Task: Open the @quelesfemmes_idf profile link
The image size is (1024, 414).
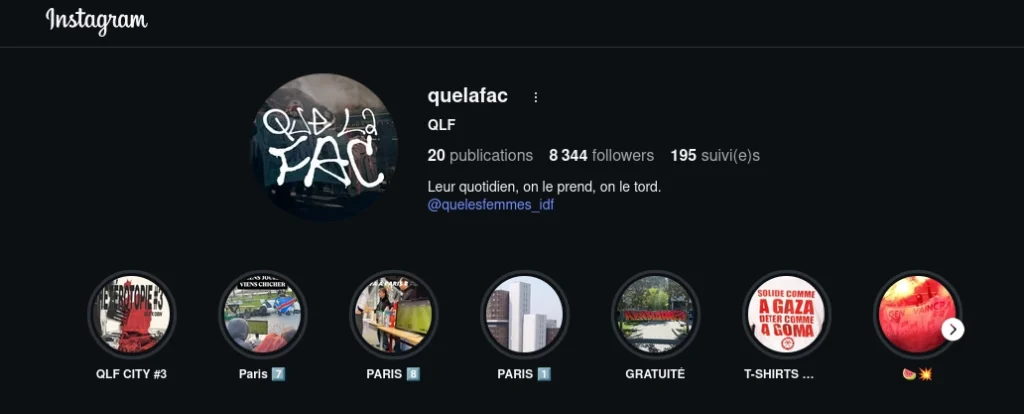Action: click(490, 205)
